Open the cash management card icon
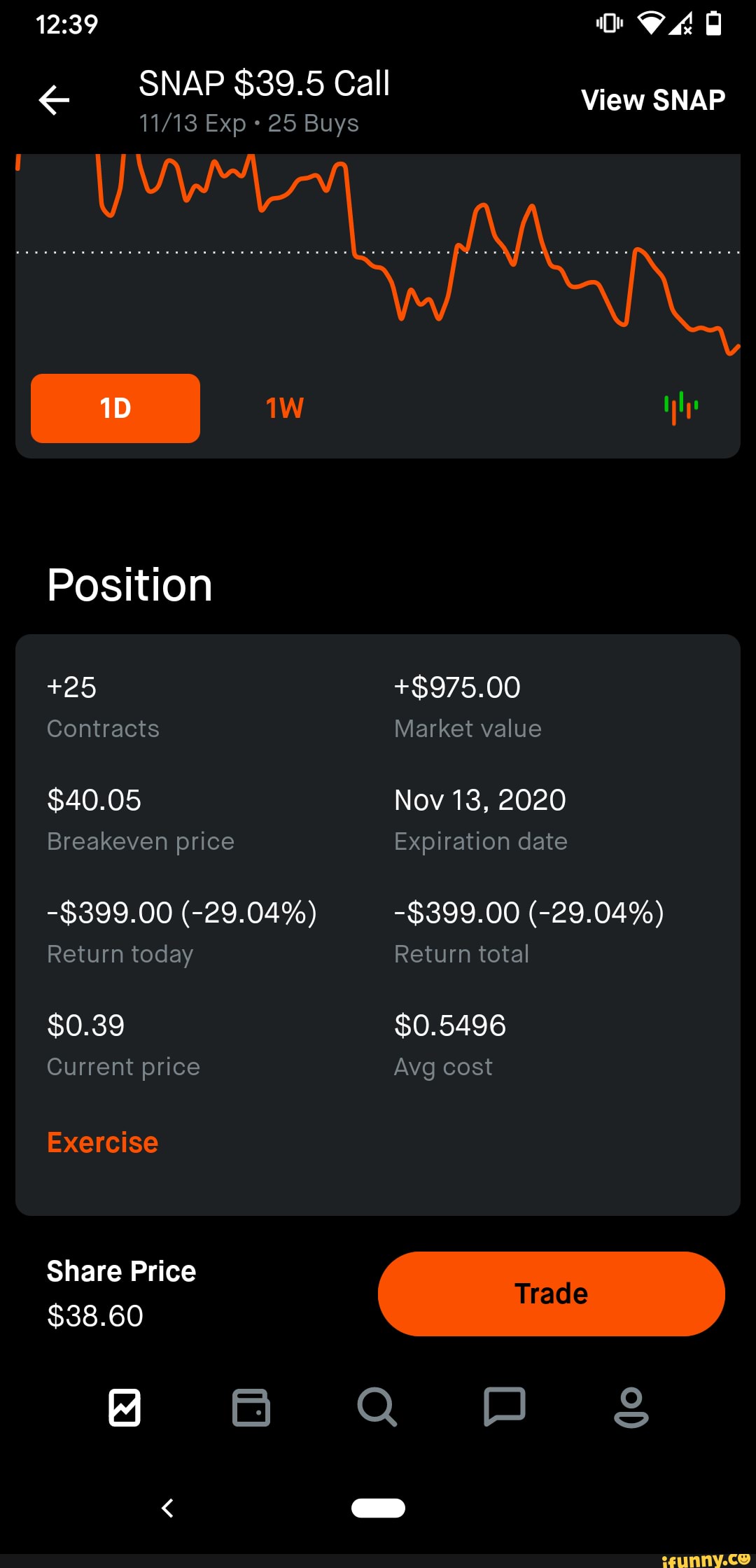 (252, 1408)
